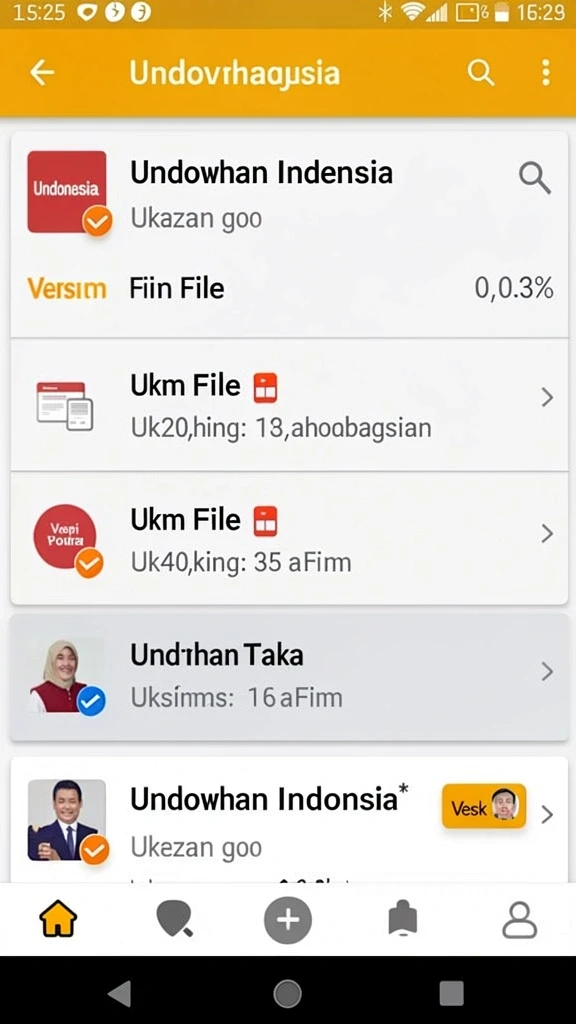This screenshot has width=576, height=1024.
Task: Open Undowhan Indonsia row with man's photo
Action: tap(289, 820)
